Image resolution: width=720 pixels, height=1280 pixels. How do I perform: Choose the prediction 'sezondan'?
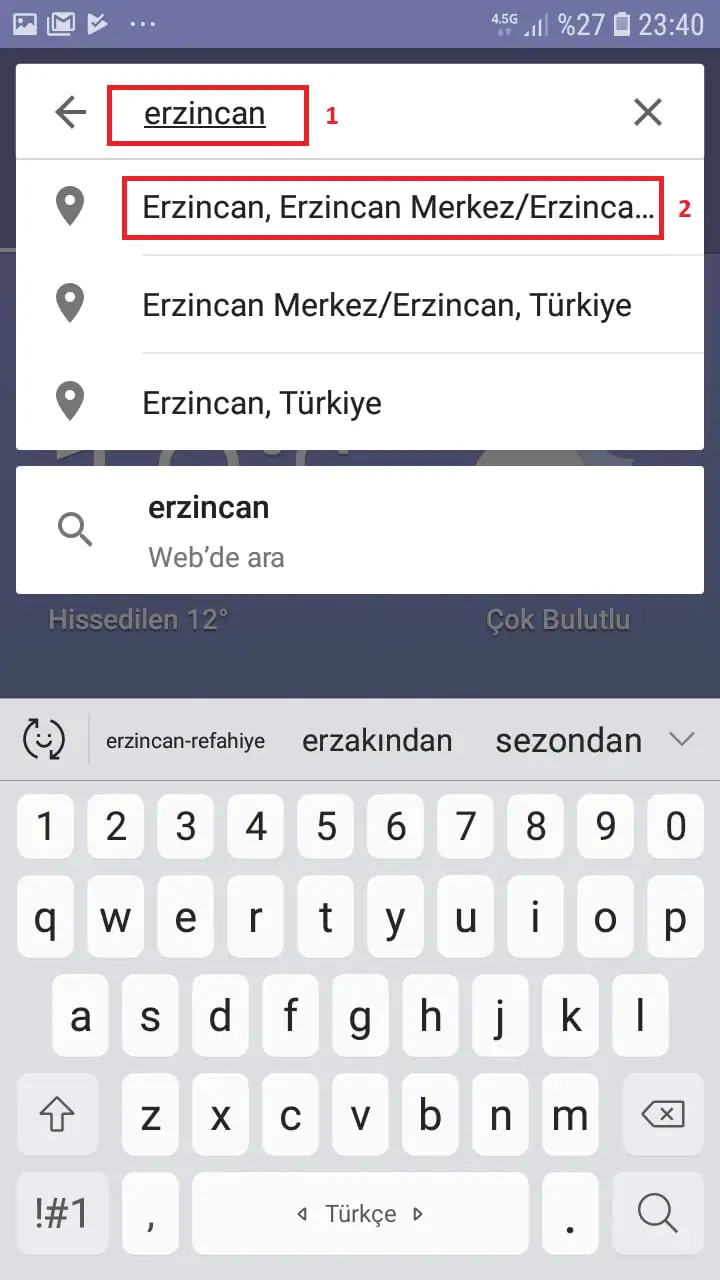click(567, 740)
